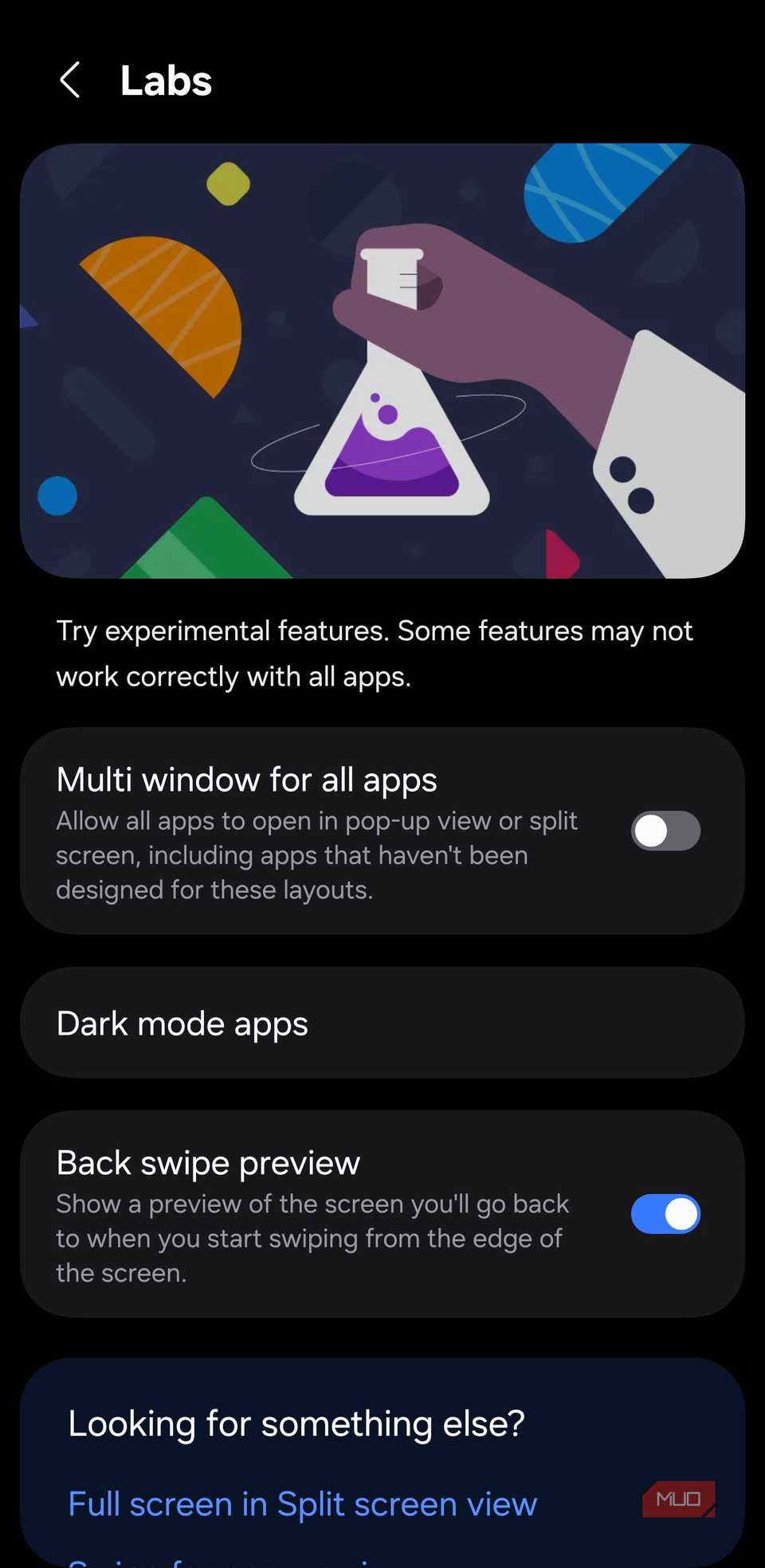Select the Labs screen title
The width and height of the screenshot is (765, 1568).
pyautogui.click(x=166, y=80)
